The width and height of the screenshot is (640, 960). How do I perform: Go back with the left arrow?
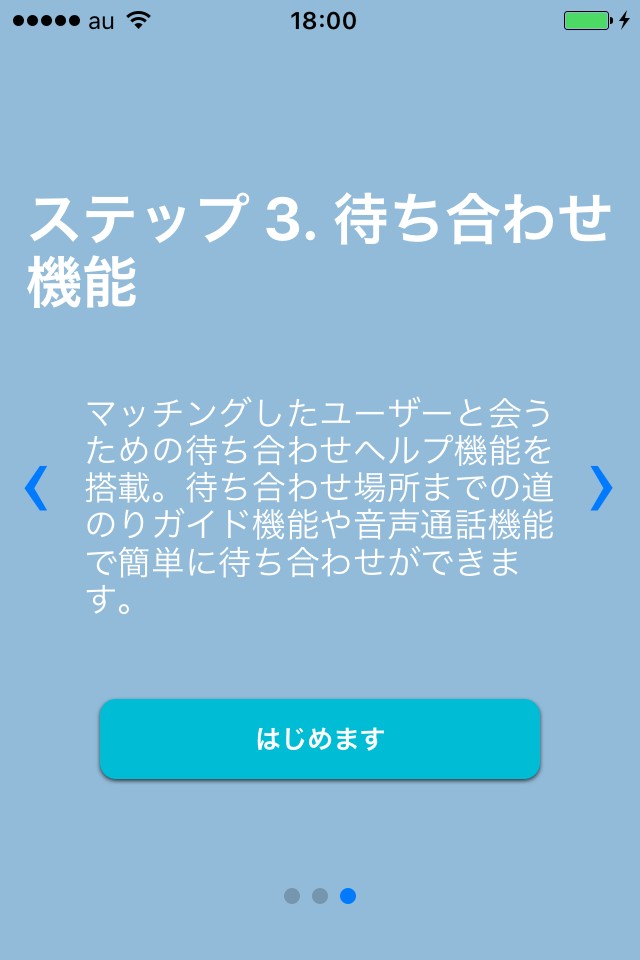(35, 488)
